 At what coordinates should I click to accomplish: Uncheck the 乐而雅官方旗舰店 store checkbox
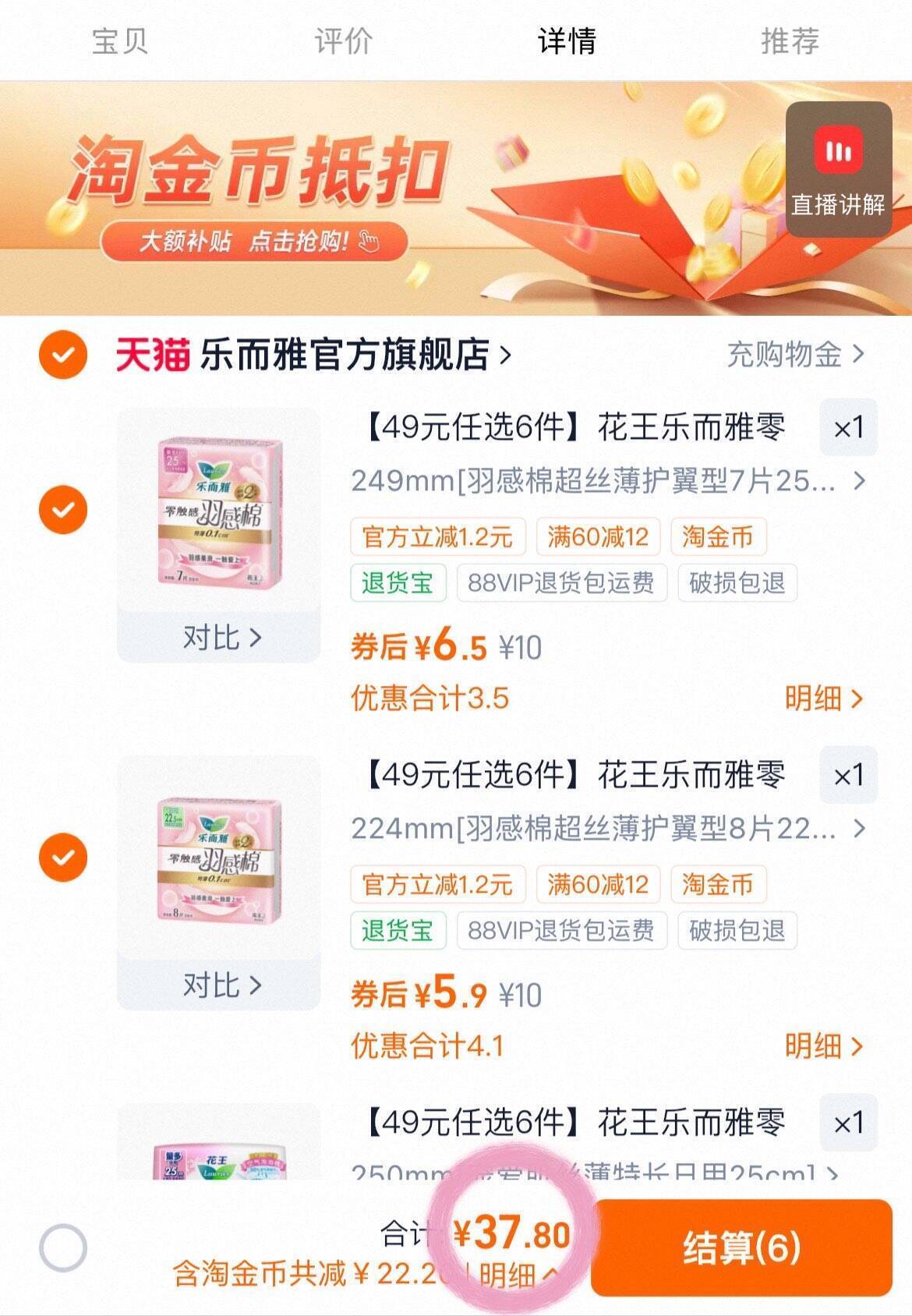click(x=63, y=355)
